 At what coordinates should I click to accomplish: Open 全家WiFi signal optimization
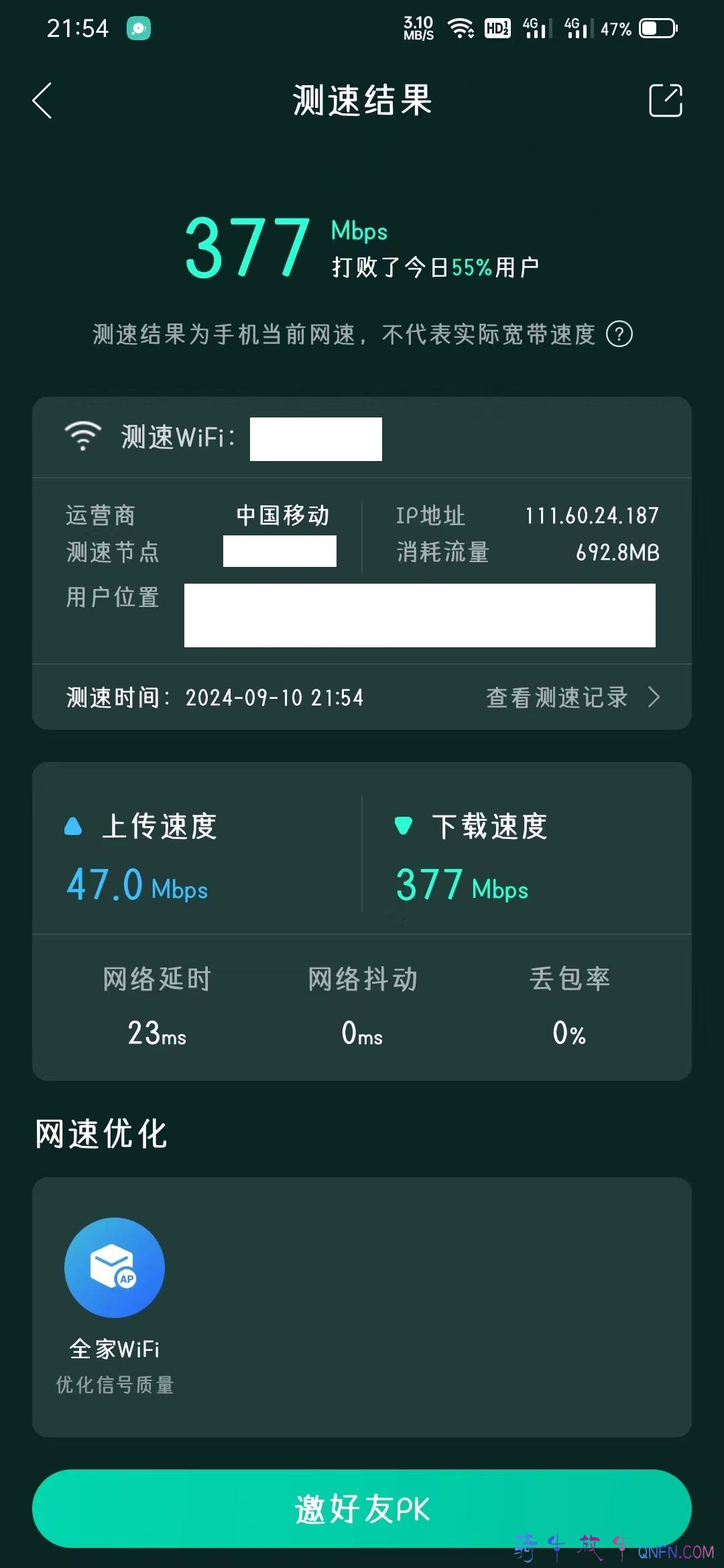(x=115, y=1268)
